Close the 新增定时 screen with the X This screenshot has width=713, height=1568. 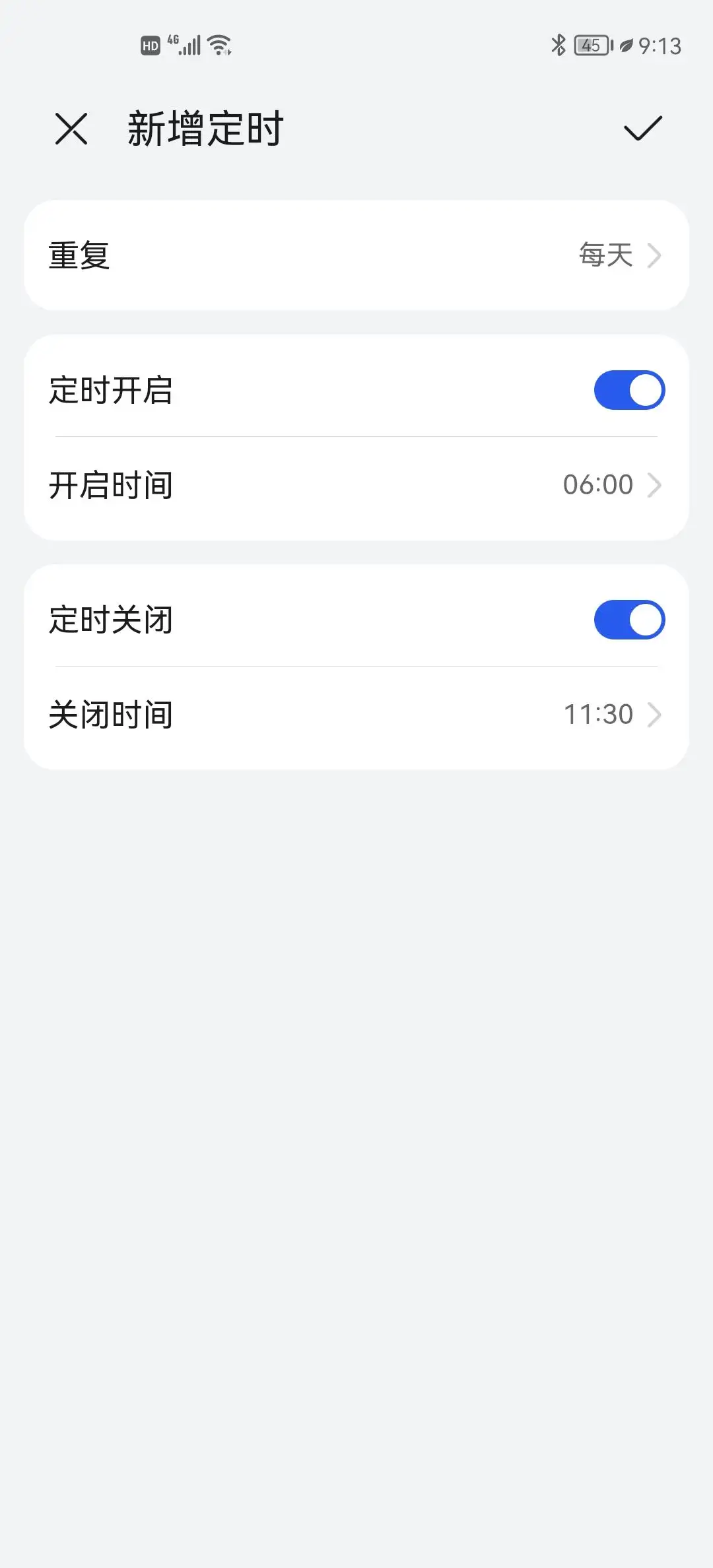coord(71,128)
